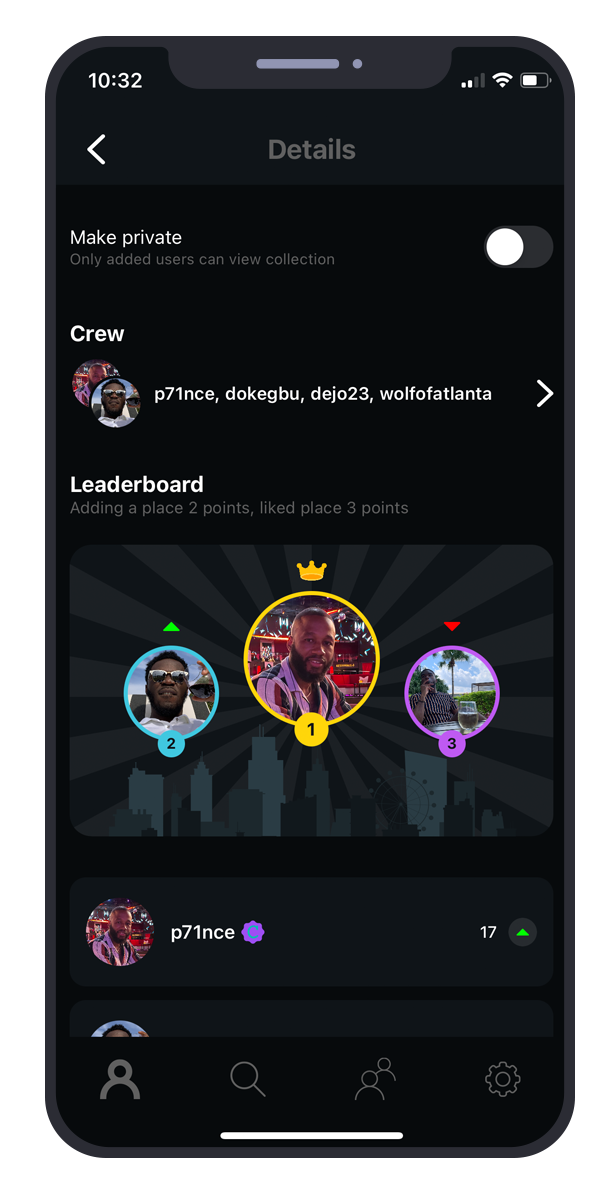Toggle the Make private switch

point(519,247)
